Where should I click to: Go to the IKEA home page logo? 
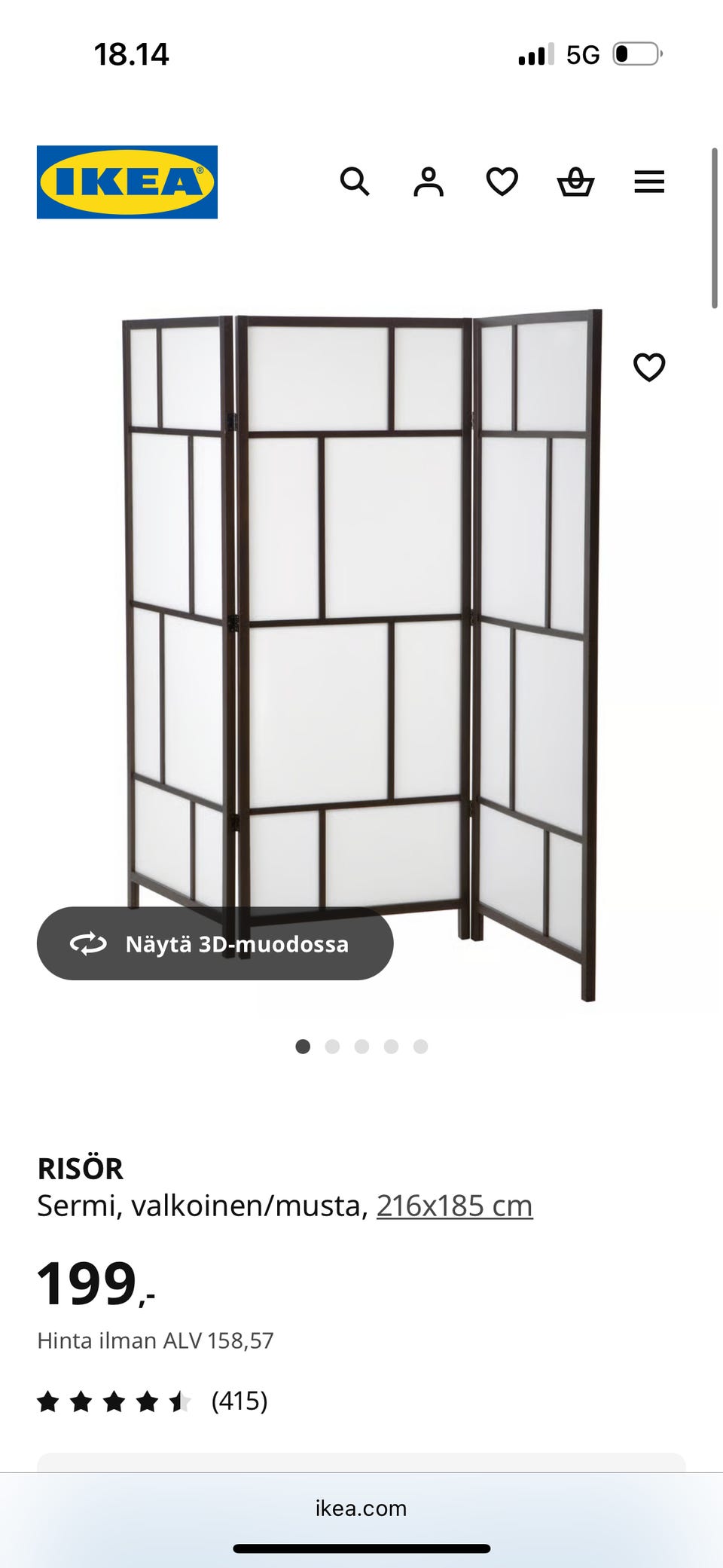click(x=127, y=182)
